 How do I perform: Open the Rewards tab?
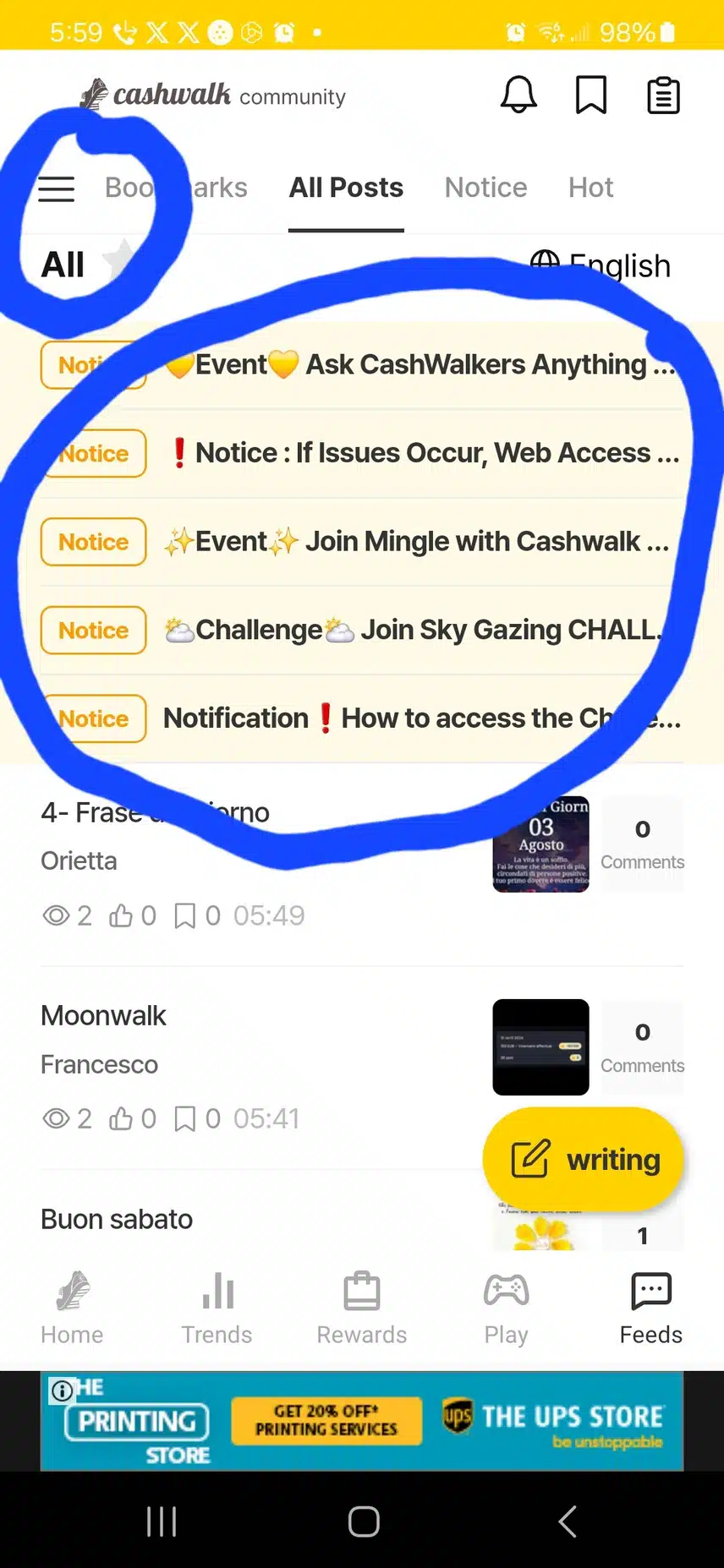(361, 1308)
